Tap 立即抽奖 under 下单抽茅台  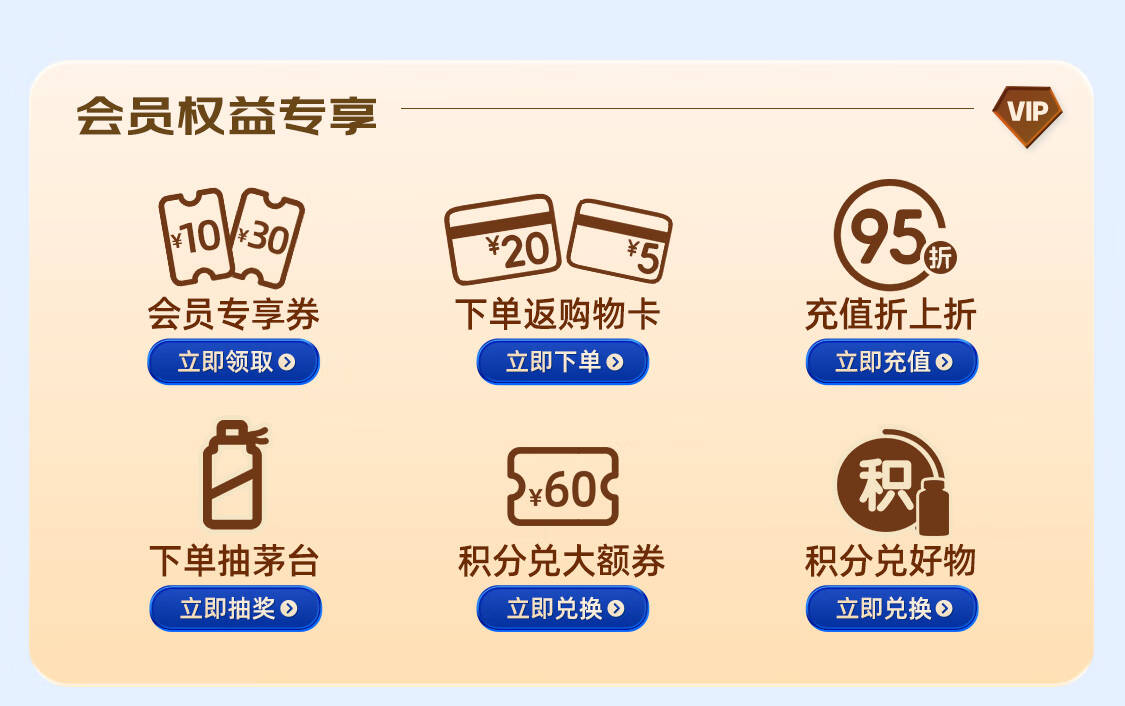[x=235, y=608]
